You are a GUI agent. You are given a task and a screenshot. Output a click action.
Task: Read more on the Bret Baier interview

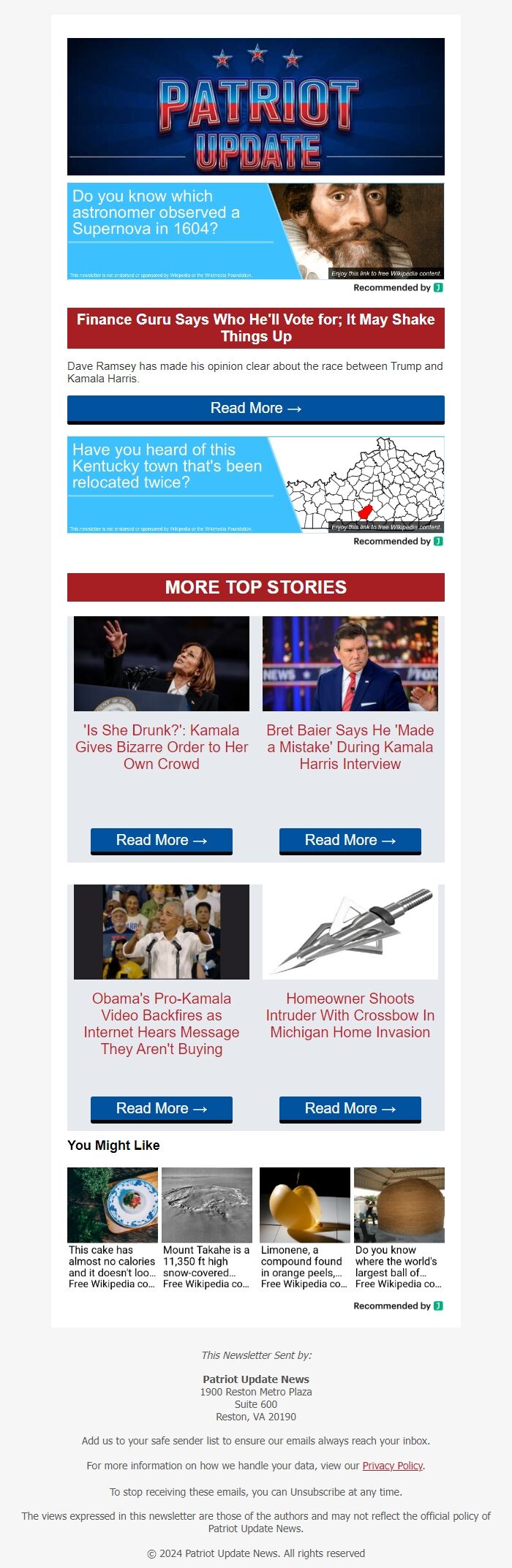coord(350,841)
